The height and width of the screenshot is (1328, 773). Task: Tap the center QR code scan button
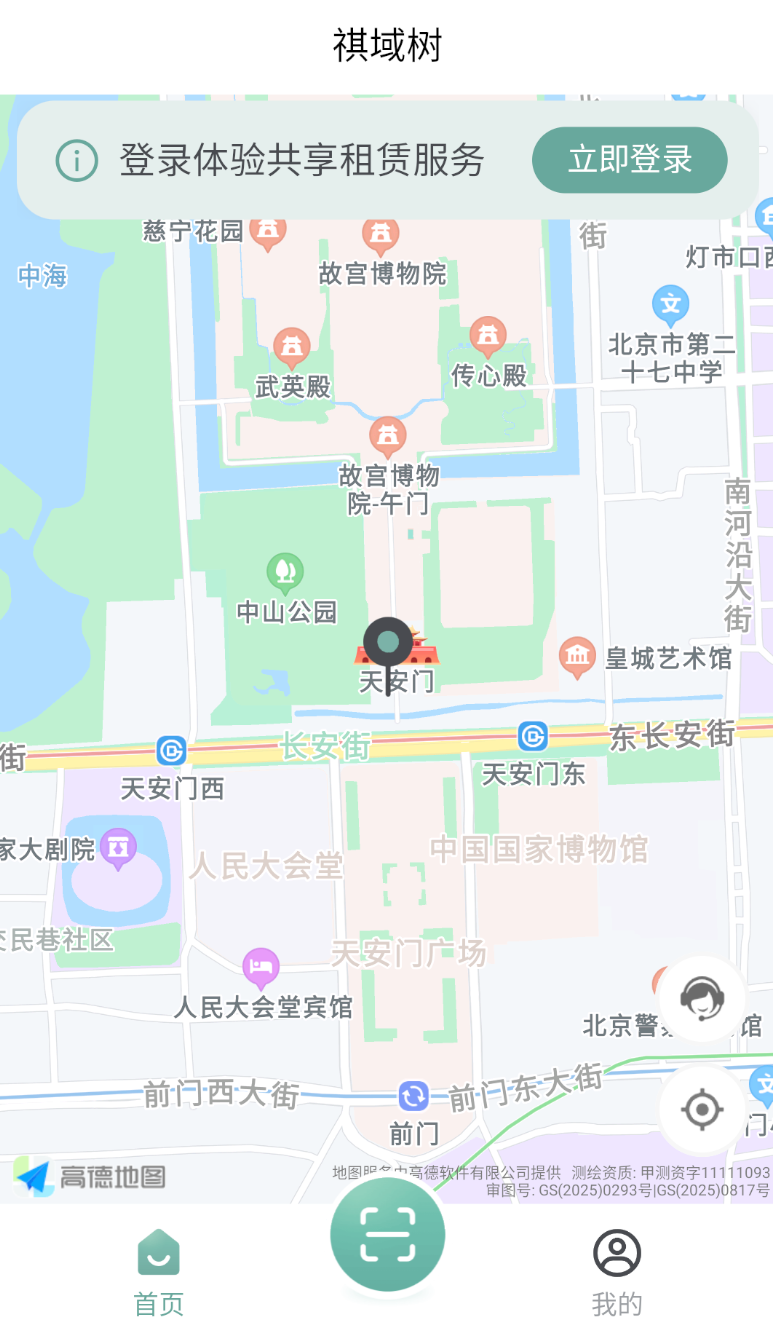click(x=387, y=1234)
